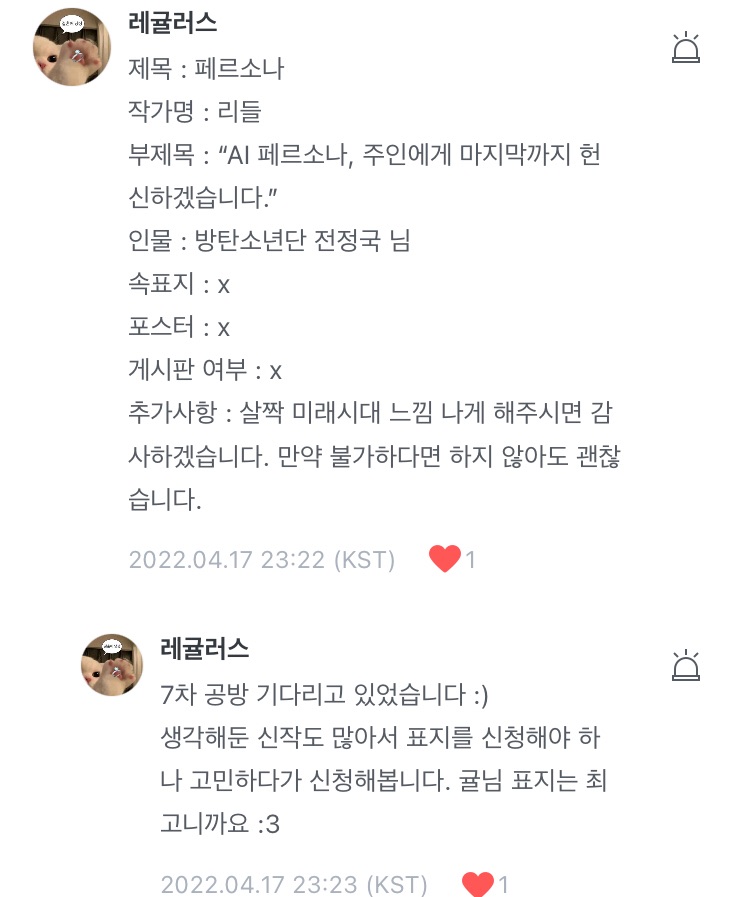Report the 레귤러스 comment posted at 23:22
Image resolution: width=748 pixels, height=897 pixels.
[x=686, y=48]
